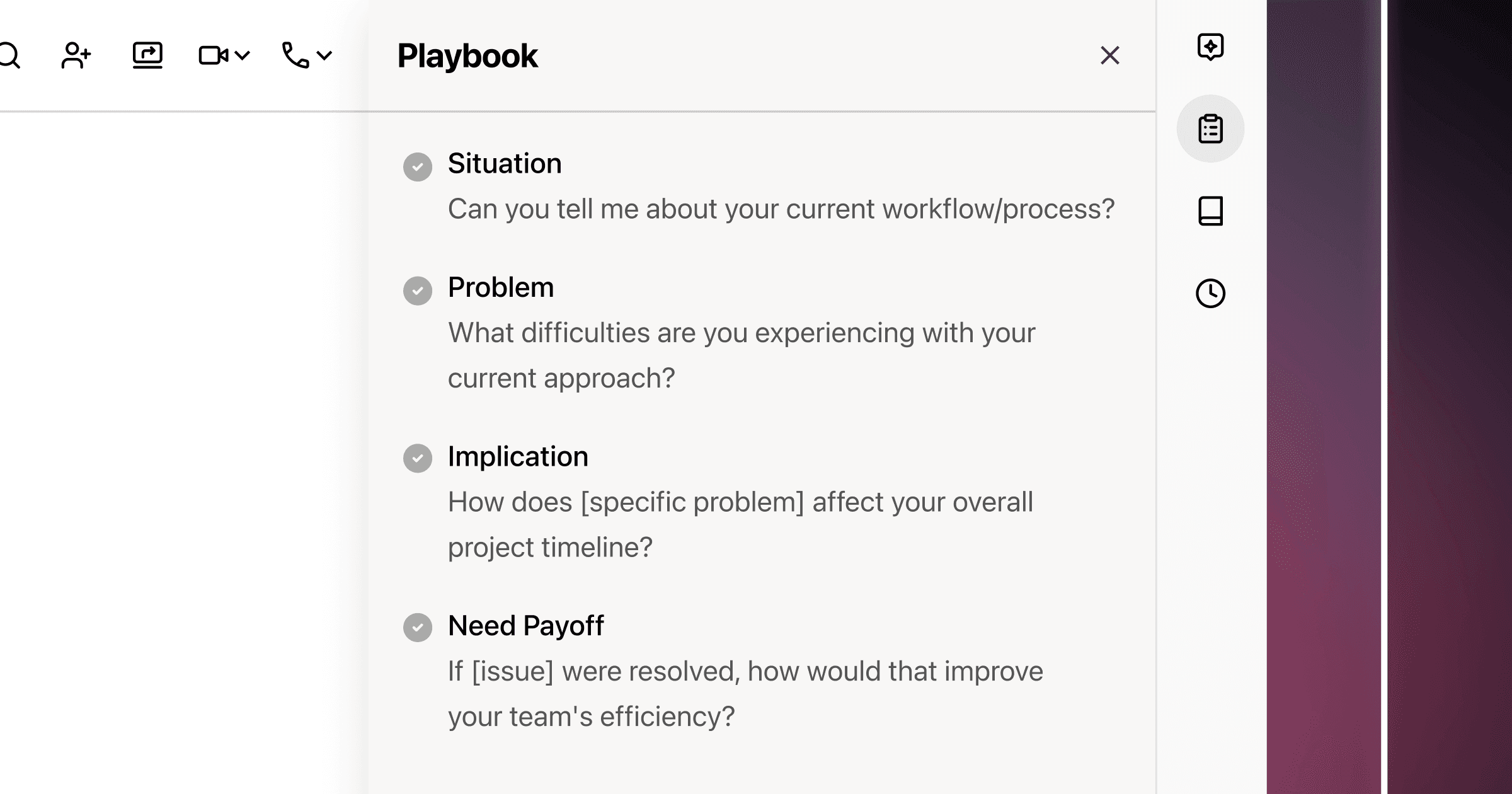
Task: Close the Playbook panel
Action: pyautogui.click(x=1109, y=55)
